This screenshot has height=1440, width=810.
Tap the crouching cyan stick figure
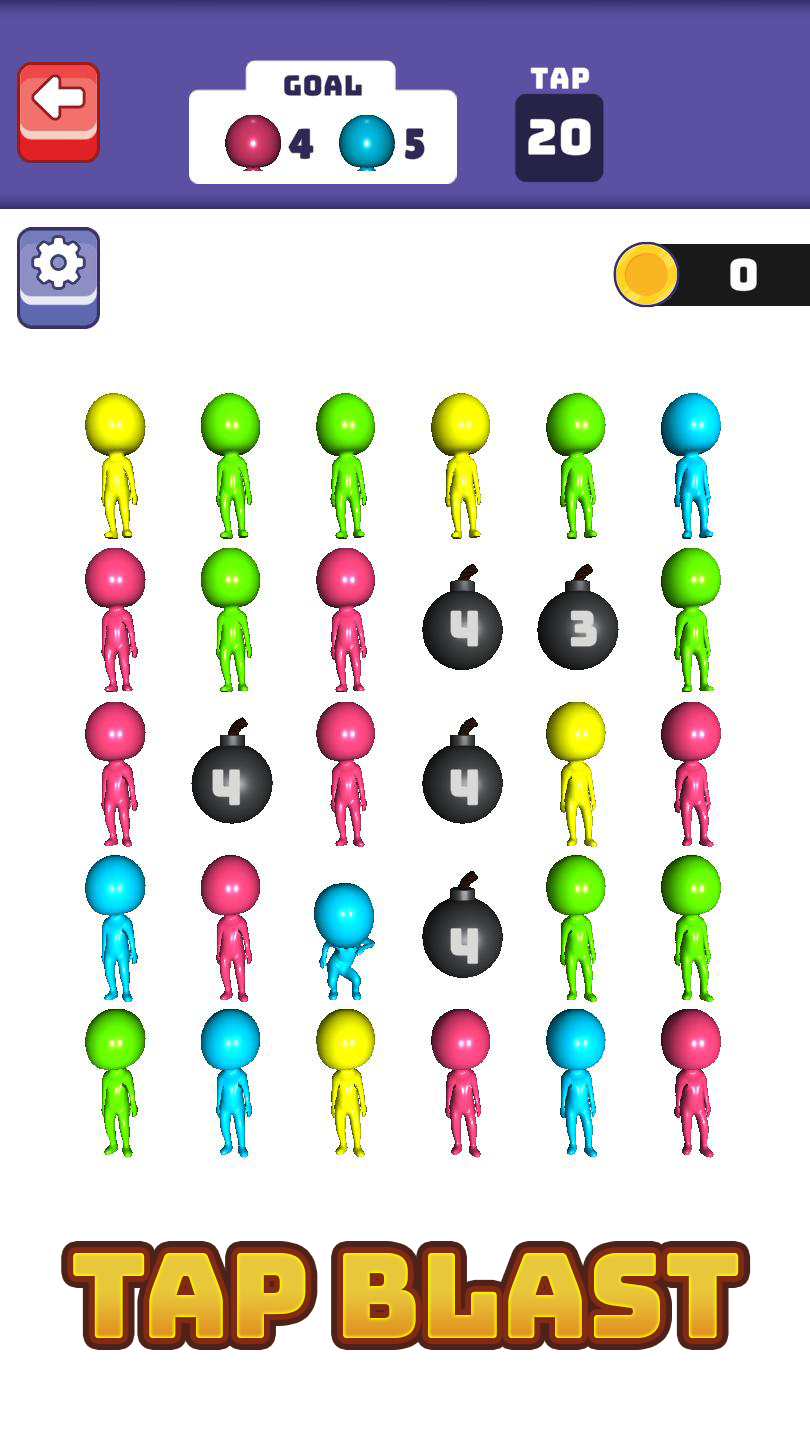344,940
